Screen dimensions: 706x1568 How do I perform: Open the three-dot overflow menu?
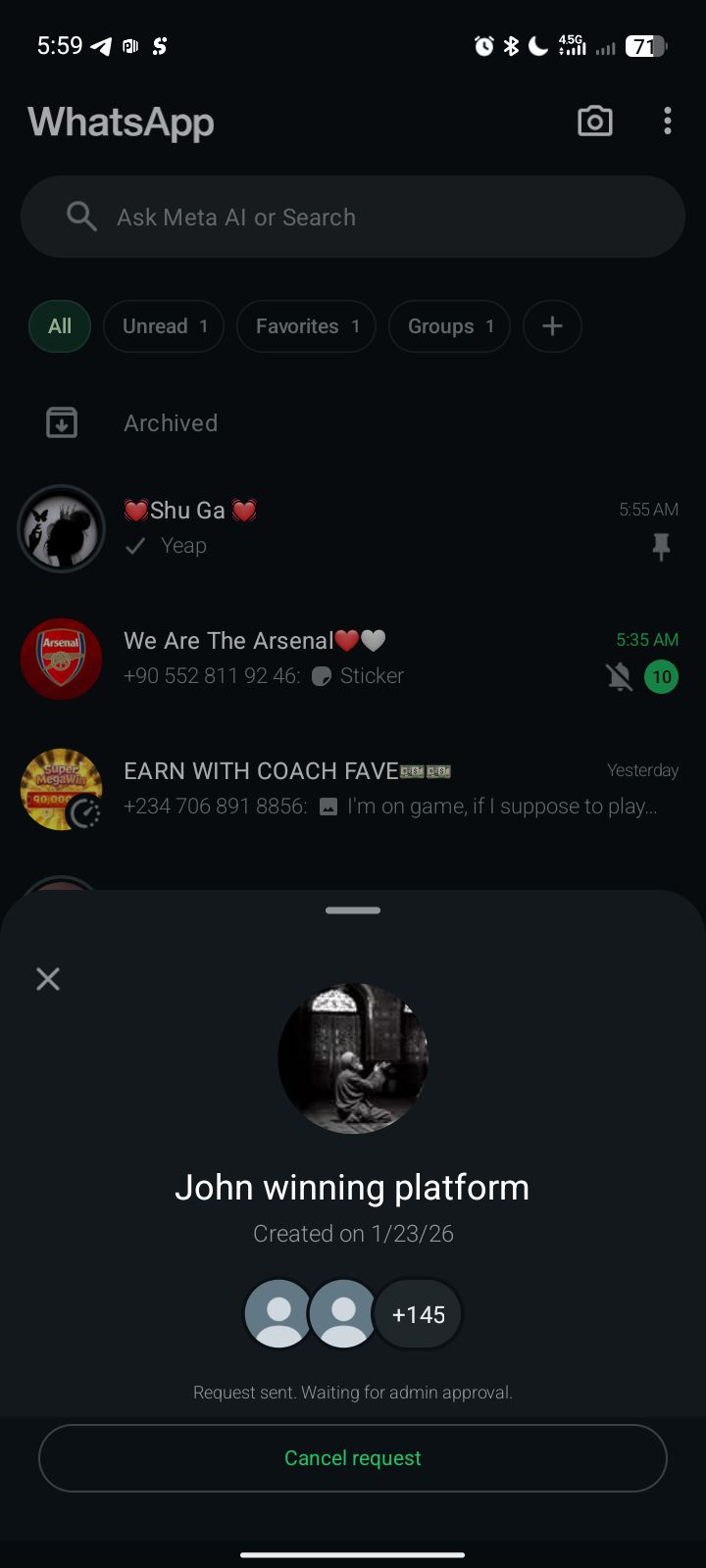click(668, 122)
